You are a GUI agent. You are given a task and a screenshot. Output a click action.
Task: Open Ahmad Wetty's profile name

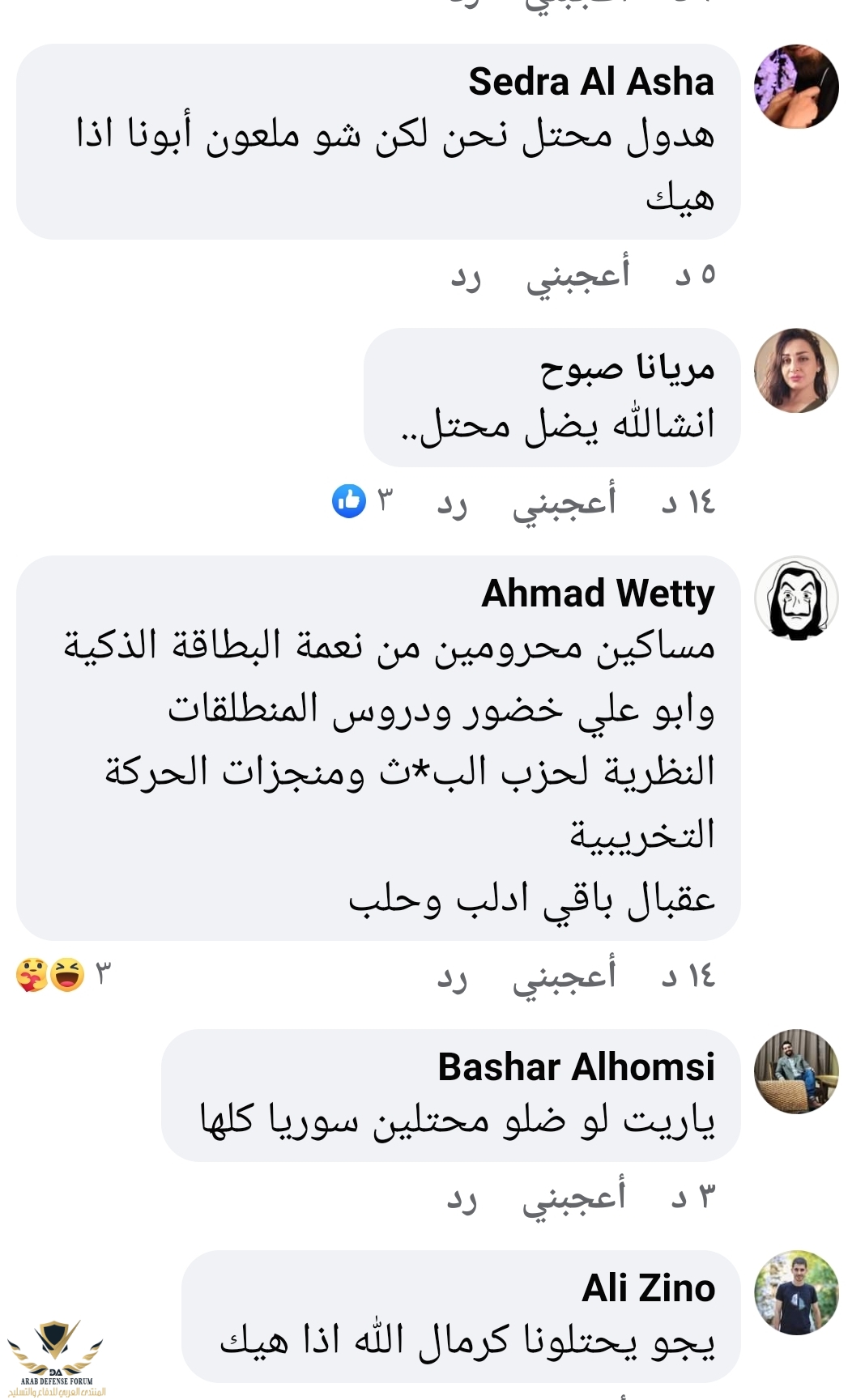[598, 594]
